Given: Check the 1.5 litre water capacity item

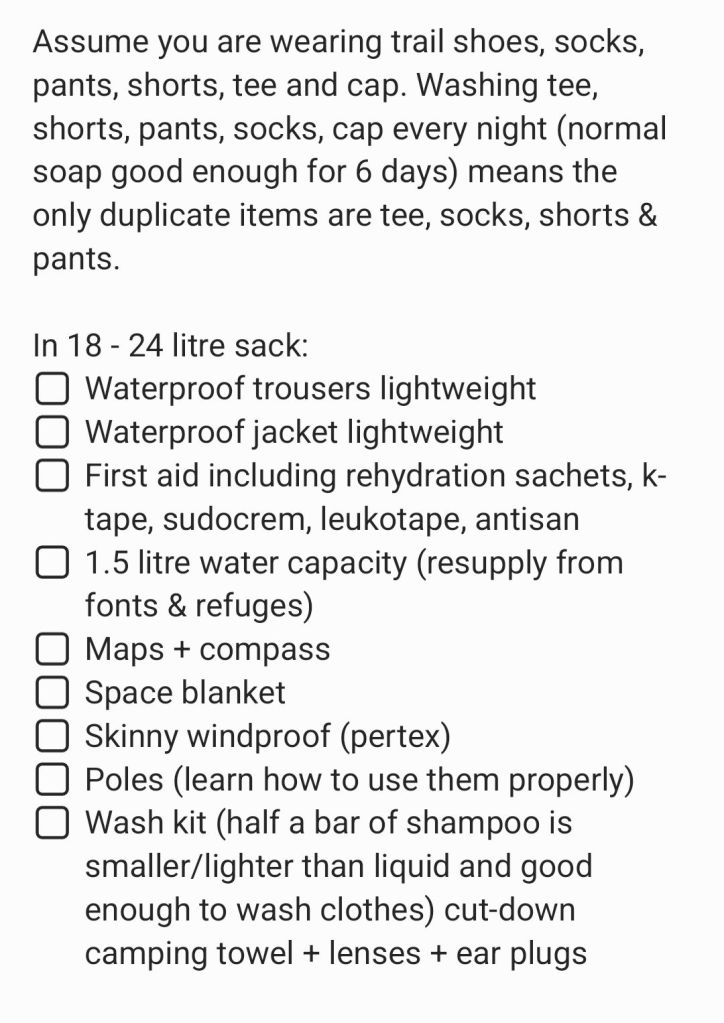Looking at the screenshot, I should click(52, 563).
